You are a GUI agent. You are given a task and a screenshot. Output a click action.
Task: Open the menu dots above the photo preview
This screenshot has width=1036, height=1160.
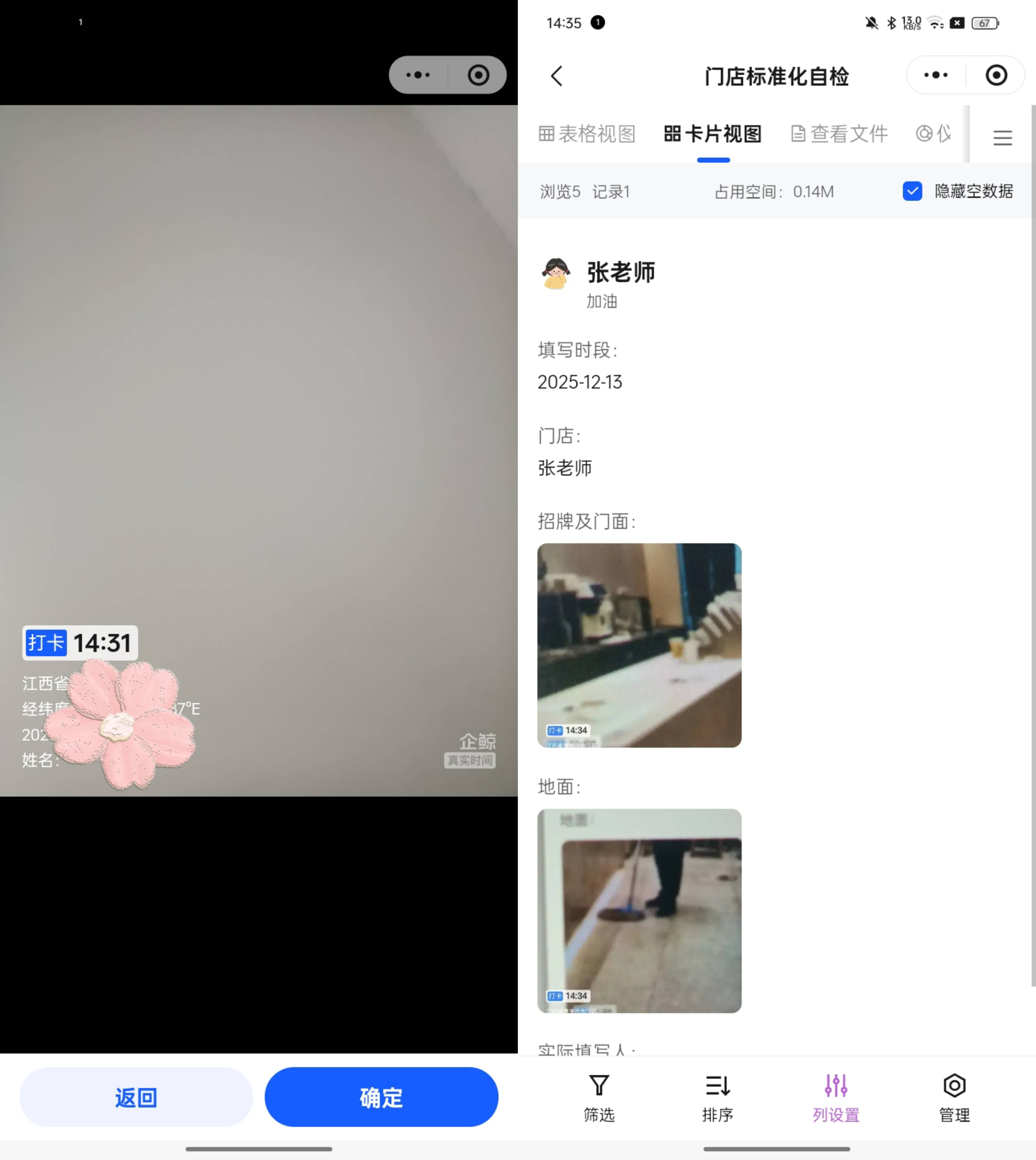coord(418,74)
